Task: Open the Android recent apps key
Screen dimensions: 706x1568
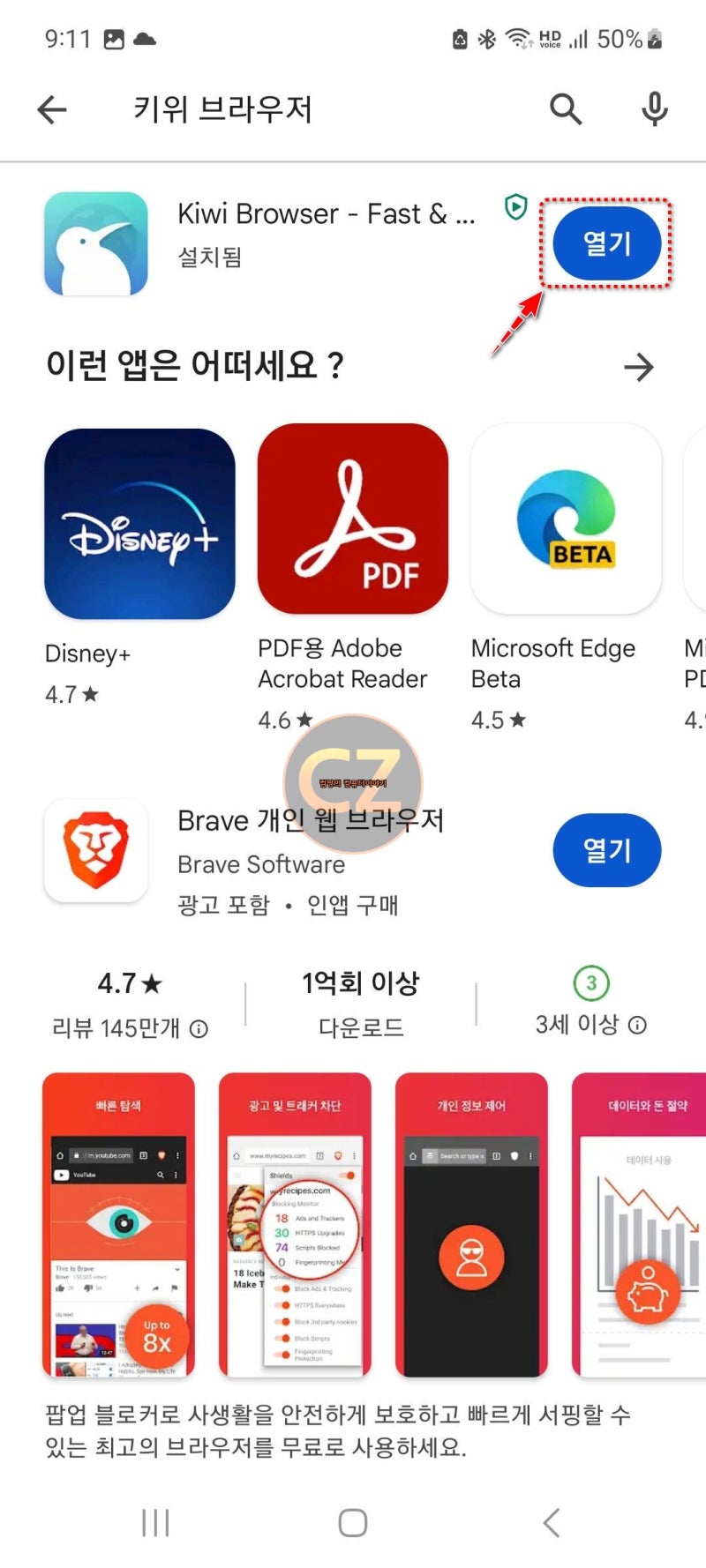Action: 155,1521
